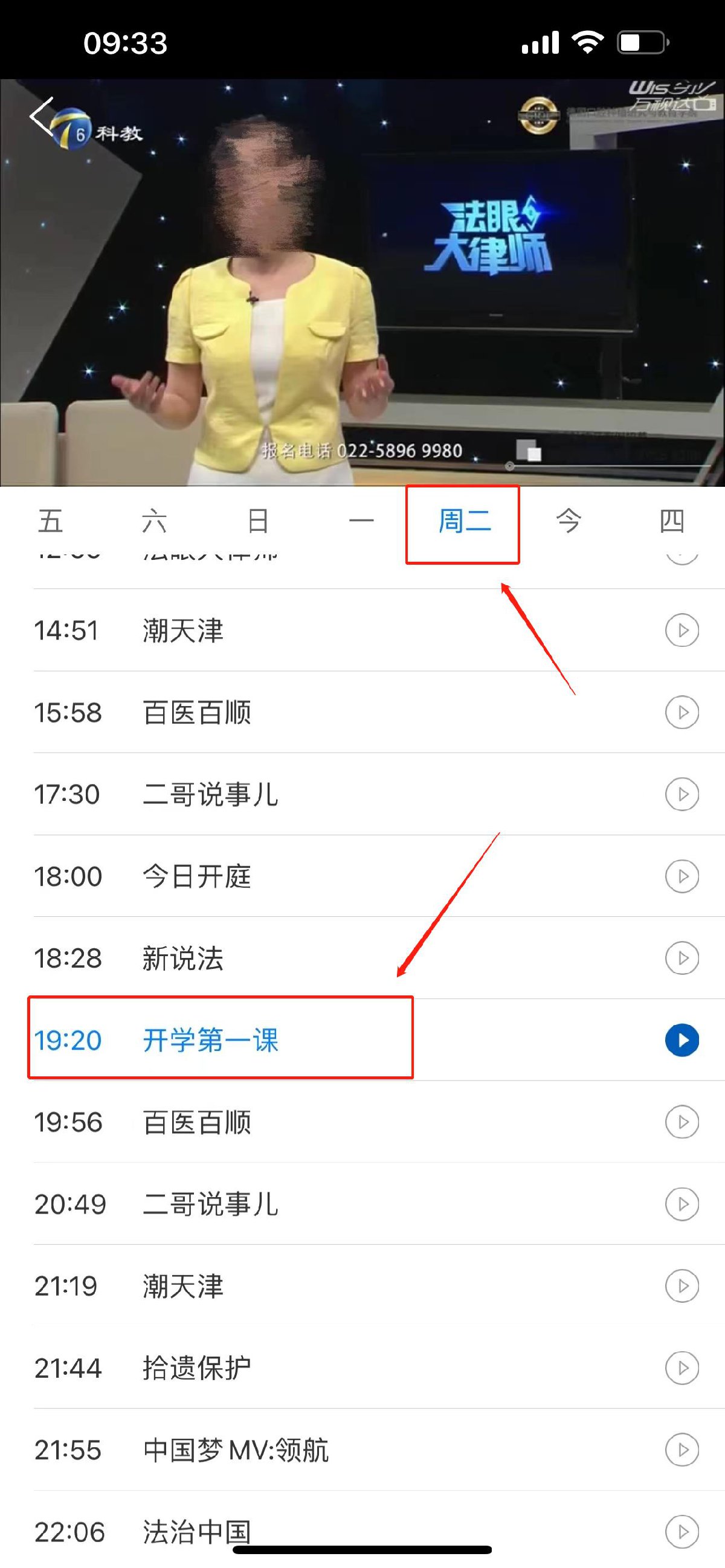Switch to the 四 day tab
The width and height of the screenshot is (725, 1568).
(672, 522)
